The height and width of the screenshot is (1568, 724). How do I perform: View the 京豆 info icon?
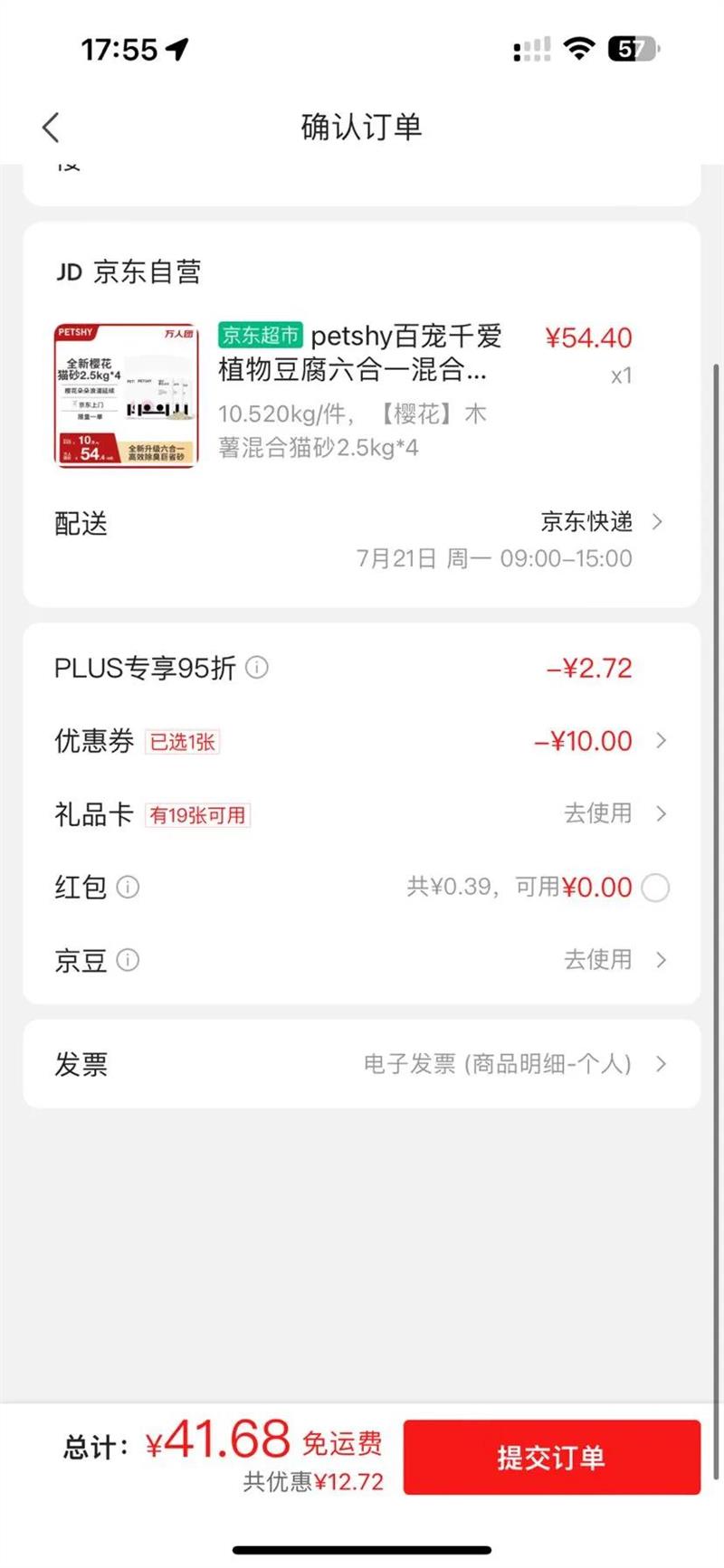(x=129, y=959)
